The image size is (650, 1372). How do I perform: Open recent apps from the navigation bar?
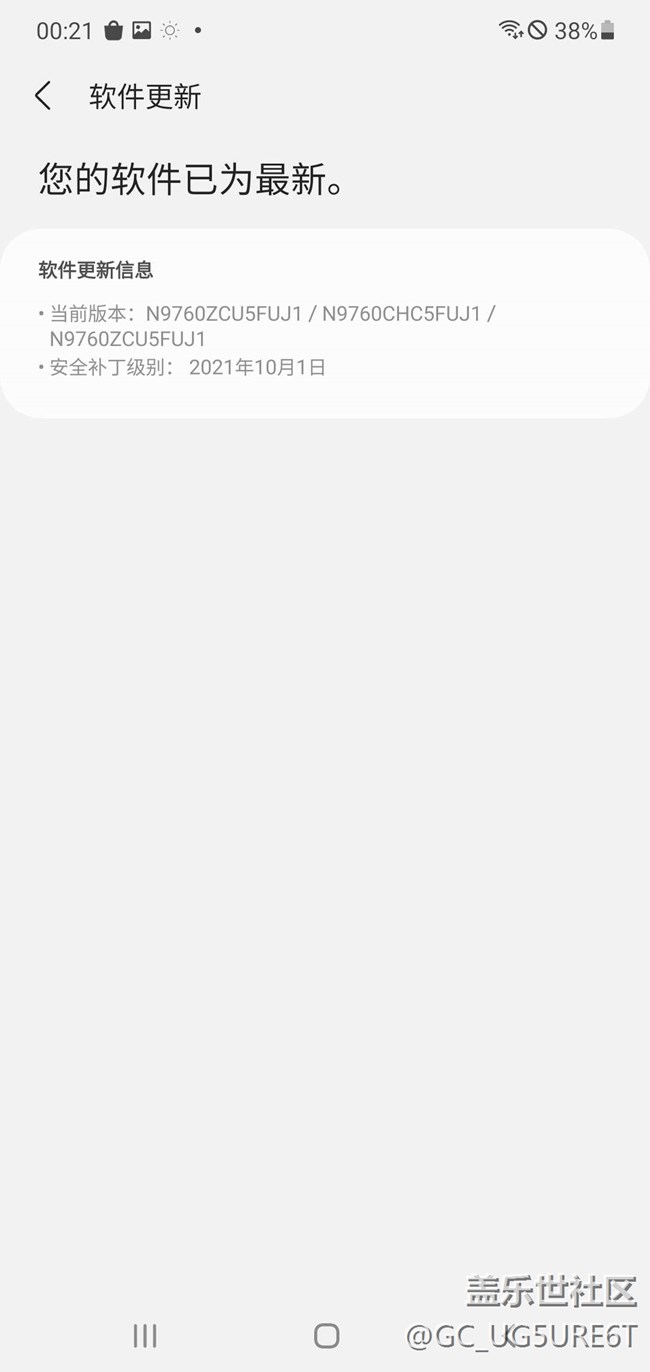click(x=145, y=1335)
